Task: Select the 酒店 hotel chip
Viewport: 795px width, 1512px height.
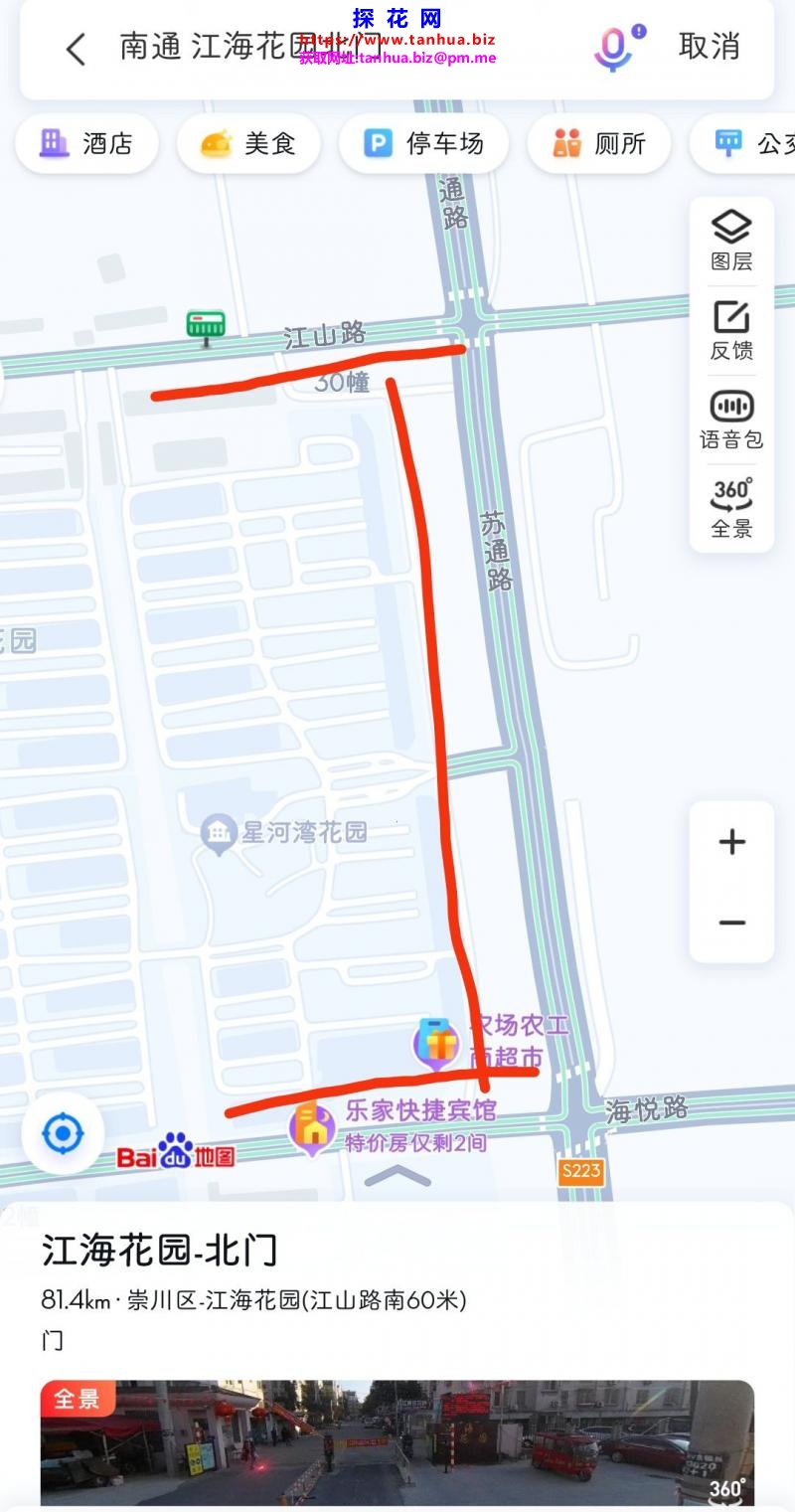Action: coord(87,144)
